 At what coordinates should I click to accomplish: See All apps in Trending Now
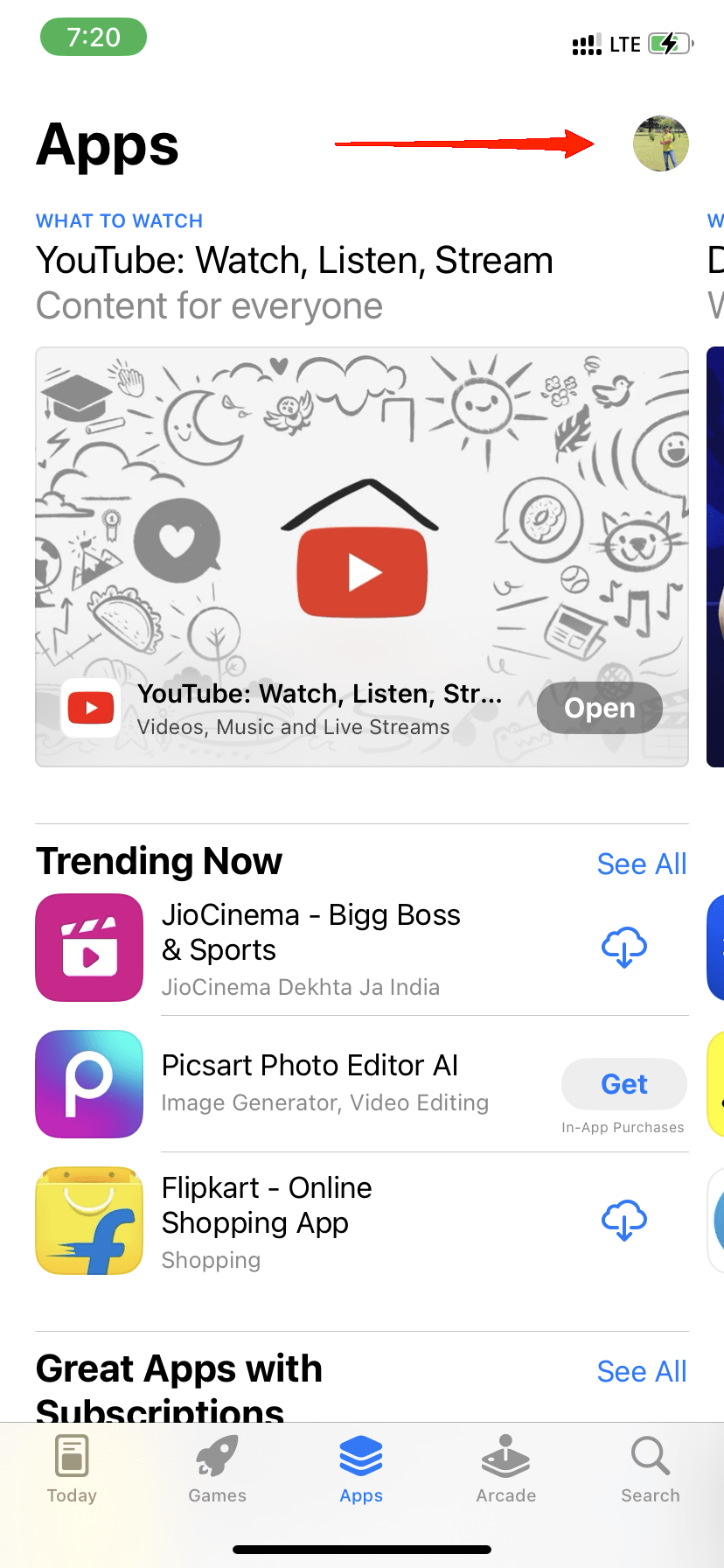click(x=641, y=864)
